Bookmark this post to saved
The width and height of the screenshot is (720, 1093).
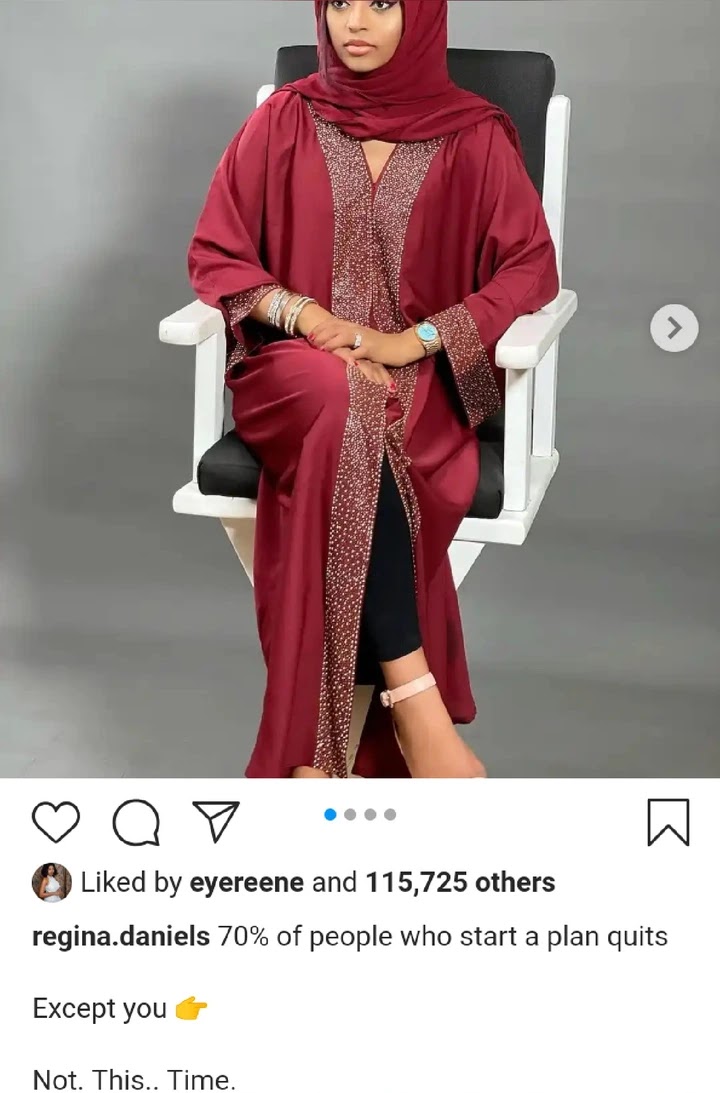[667, 822]
